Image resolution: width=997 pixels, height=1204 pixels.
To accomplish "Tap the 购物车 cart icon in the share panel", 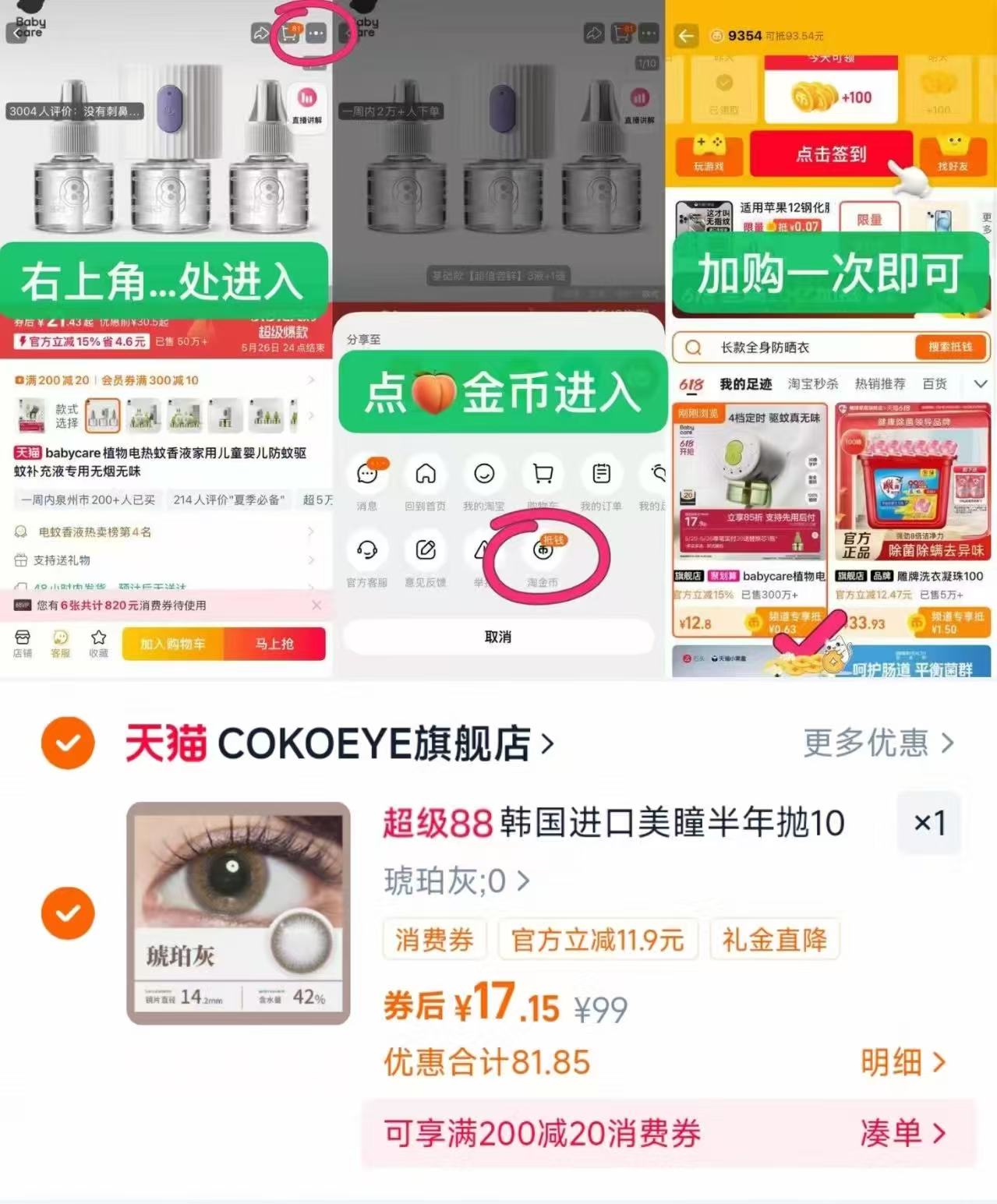I will [542, 475].
